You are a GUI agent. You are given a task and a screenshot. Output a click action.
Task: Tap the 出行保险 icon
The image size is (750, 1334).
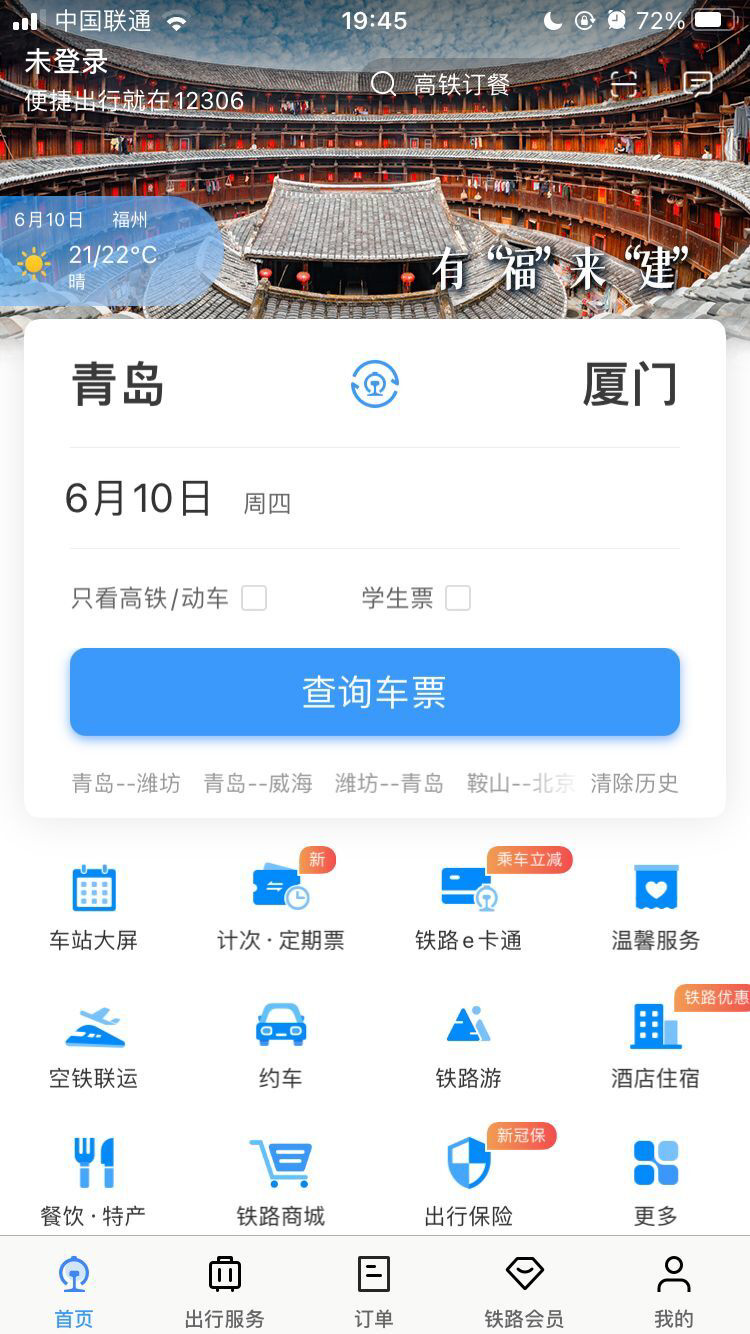coord(467,1178)
